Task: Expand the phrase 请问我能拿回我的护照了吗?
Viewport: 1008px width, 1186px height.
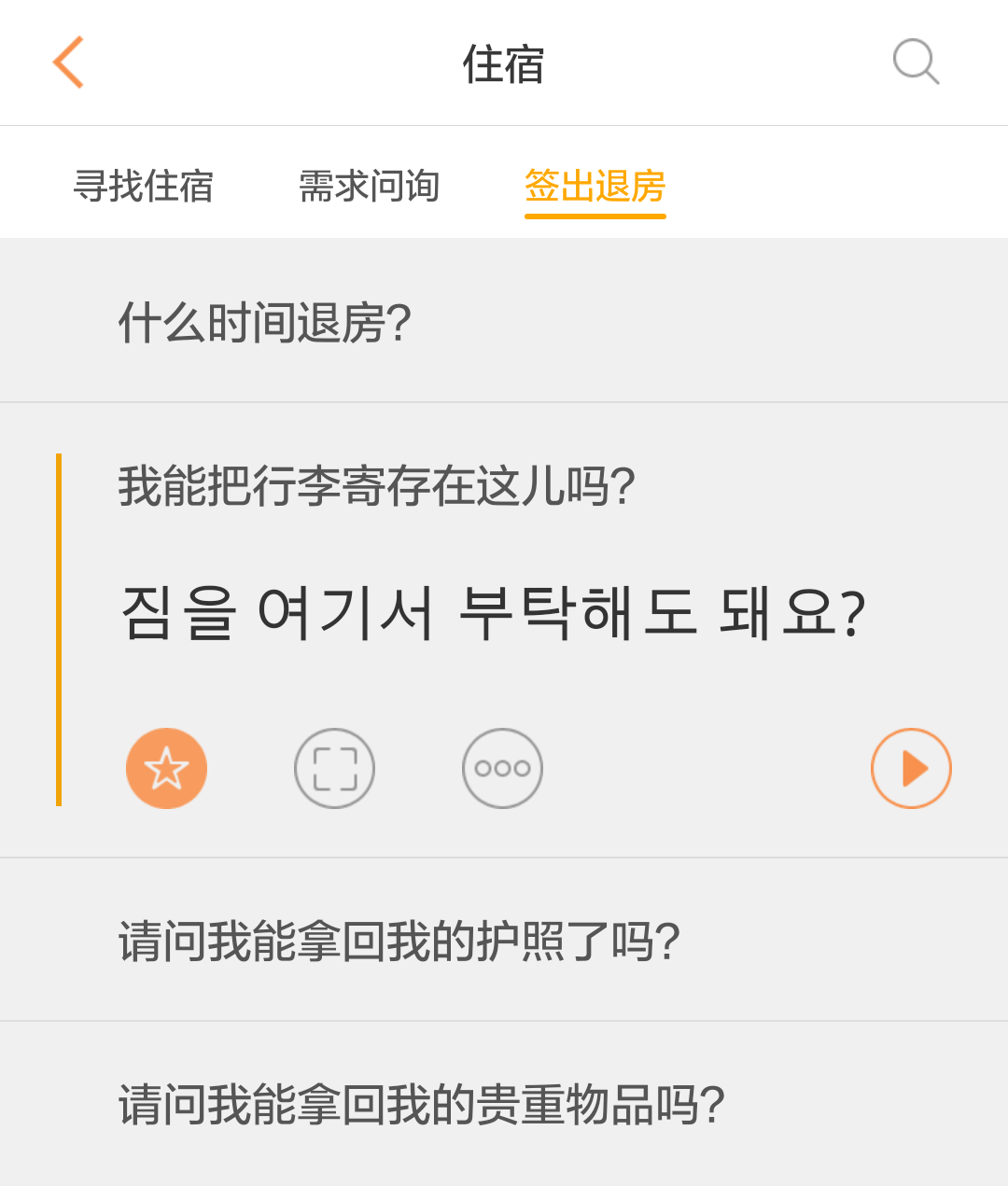Action: point(399,941)
